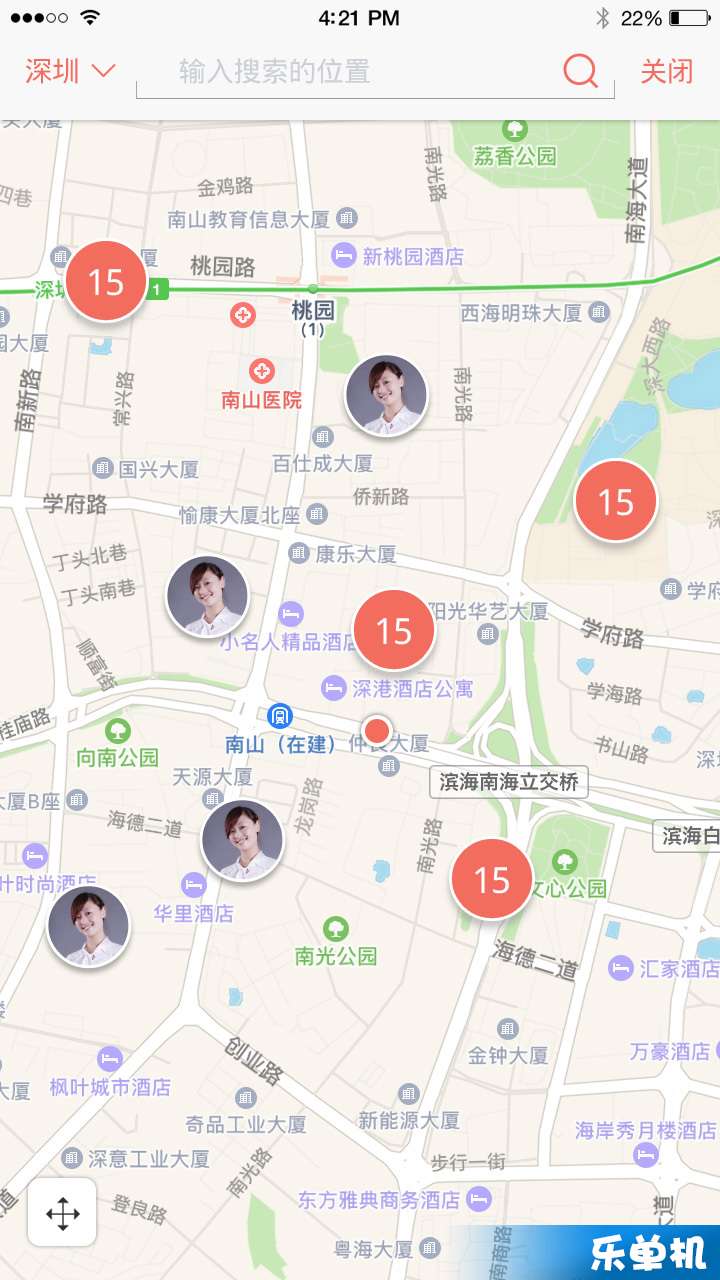Image resolution: width=720 pixels, height=1280 pixels.
Task: Select the avatar pin near 南山医院
Action: pyautogui.click(x=386, y=396)
